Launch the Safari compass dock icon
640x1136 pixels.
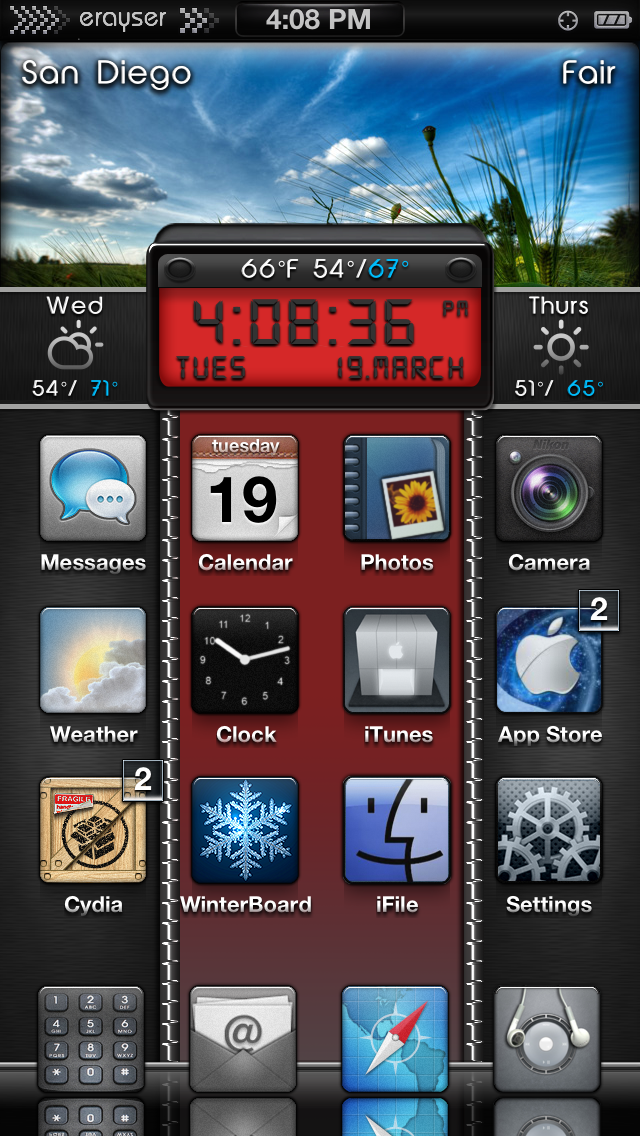(395, 1038)
